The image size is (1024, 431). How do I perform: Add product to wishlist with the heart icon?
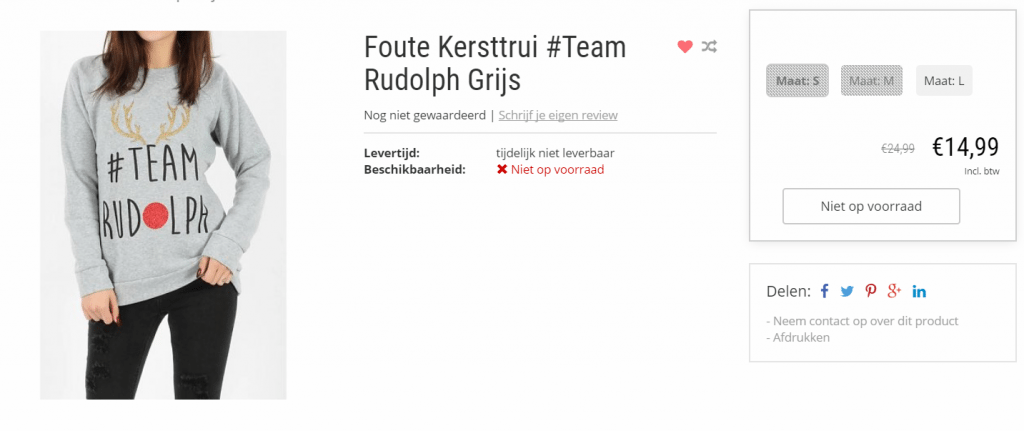click(685, 46)
